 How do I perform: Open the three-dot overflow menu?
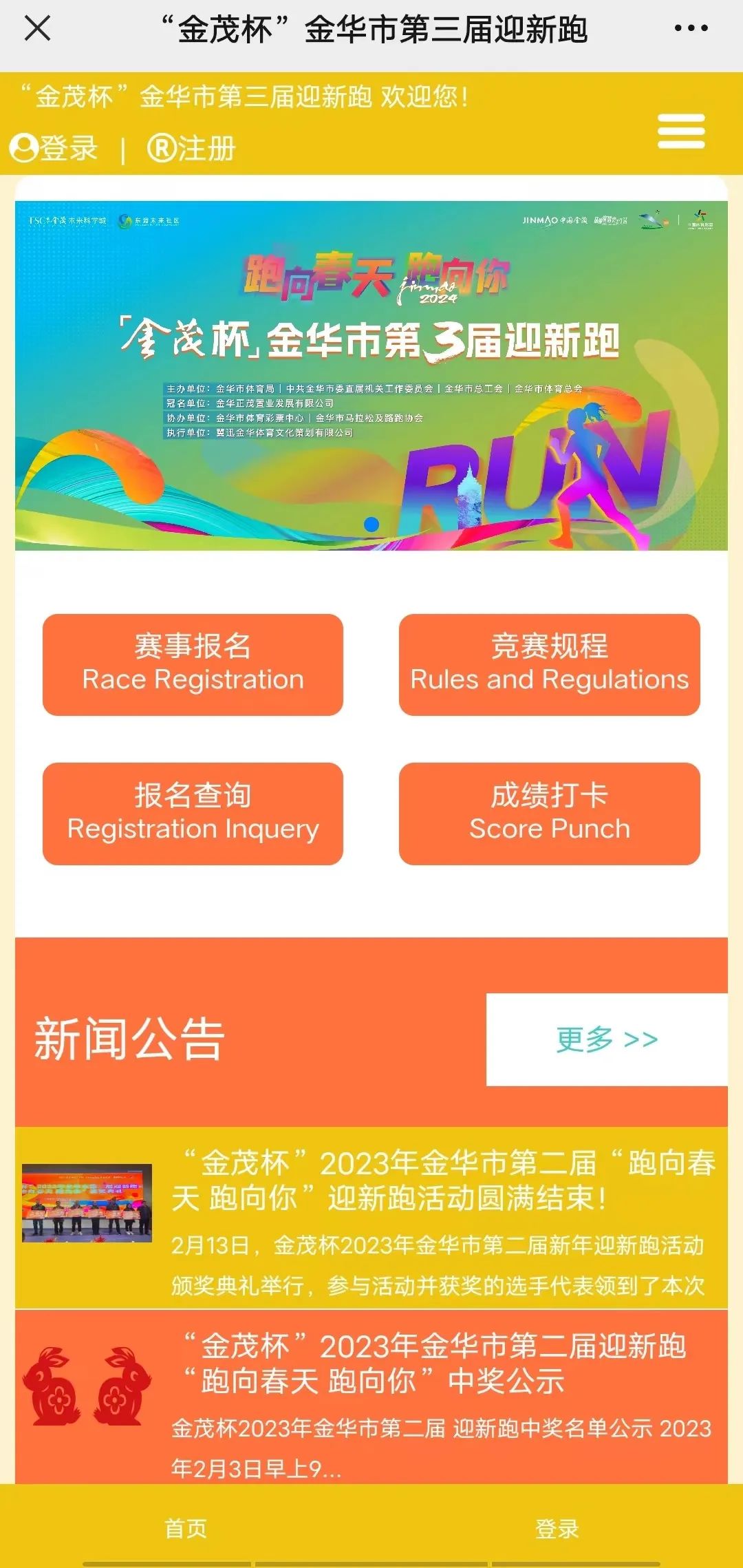(x=691, y=29)
